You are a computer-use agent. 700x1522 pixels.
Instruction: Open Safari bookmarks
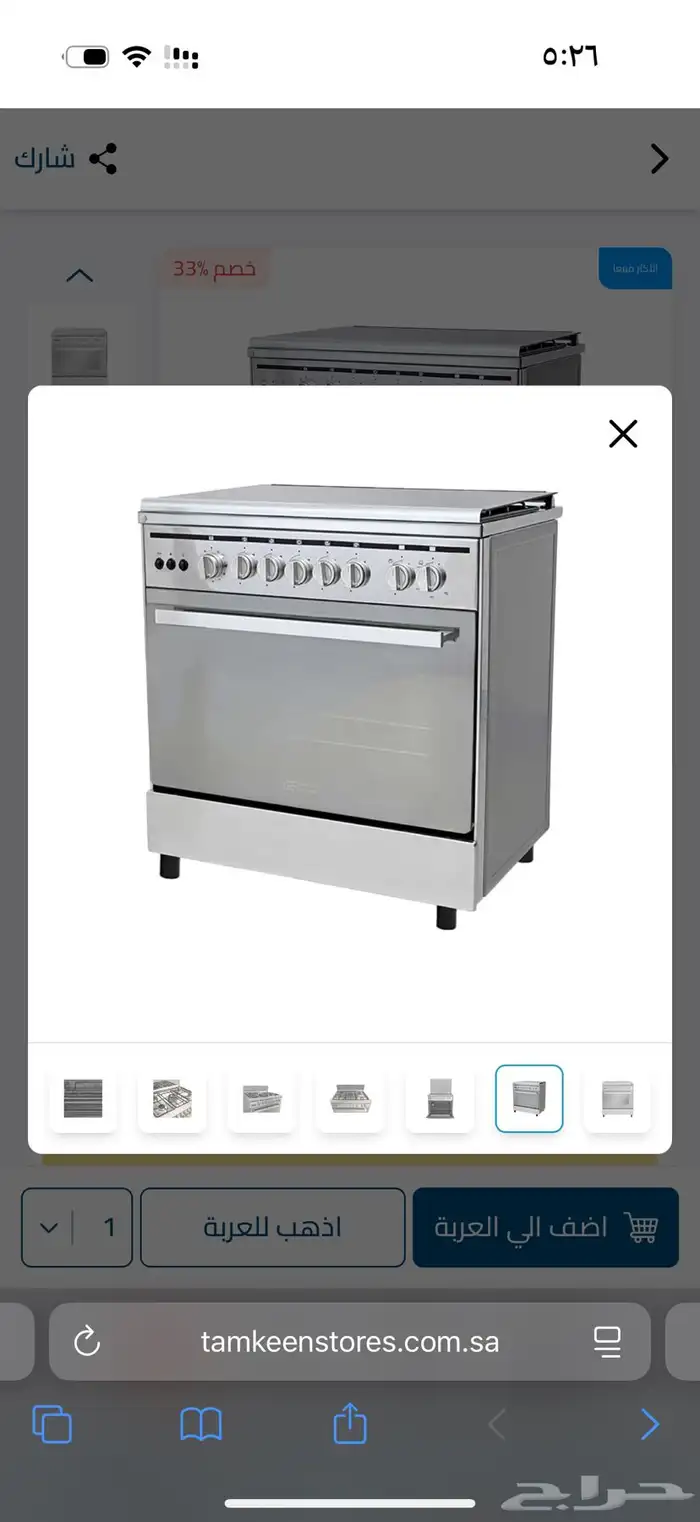tap(201, 1423)
